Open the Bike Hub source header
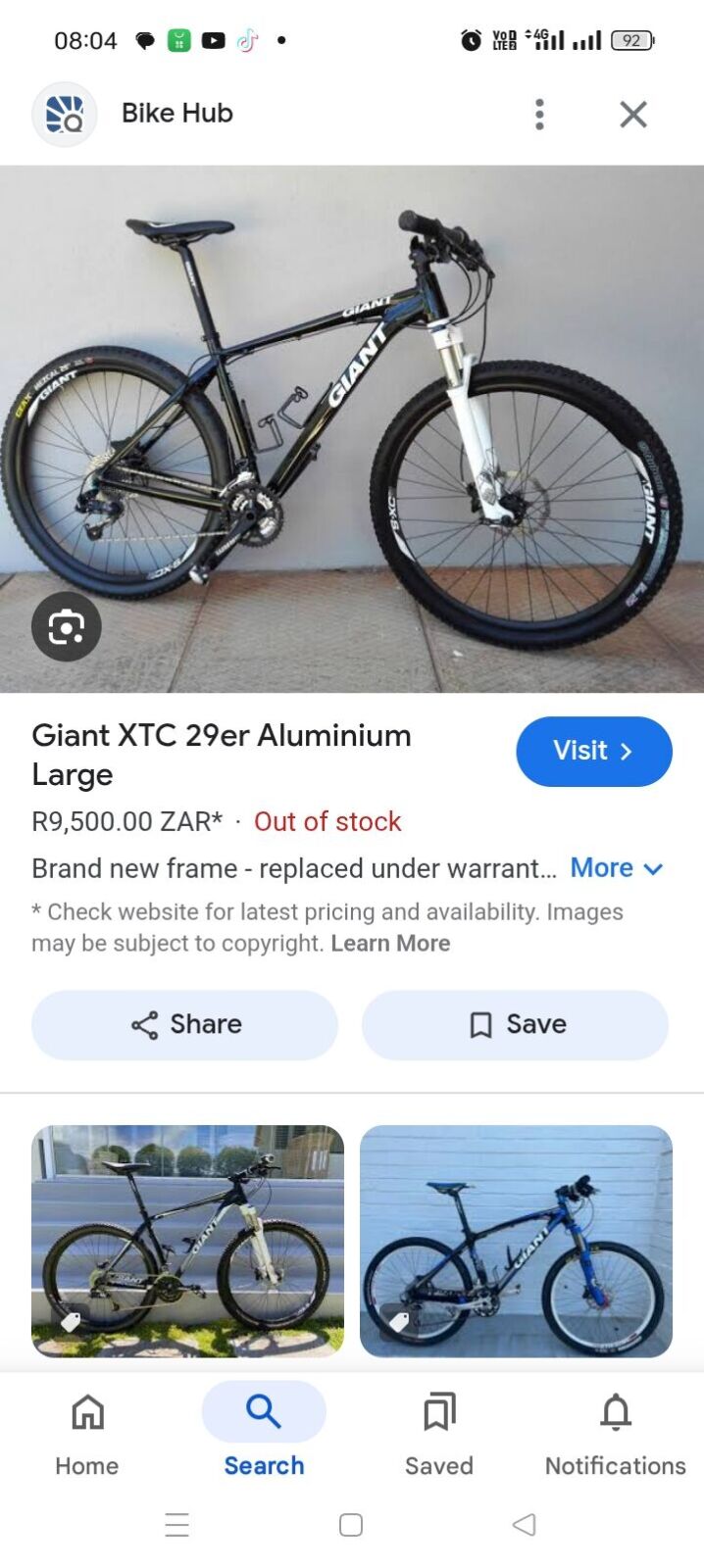 [x=176, y=114]
